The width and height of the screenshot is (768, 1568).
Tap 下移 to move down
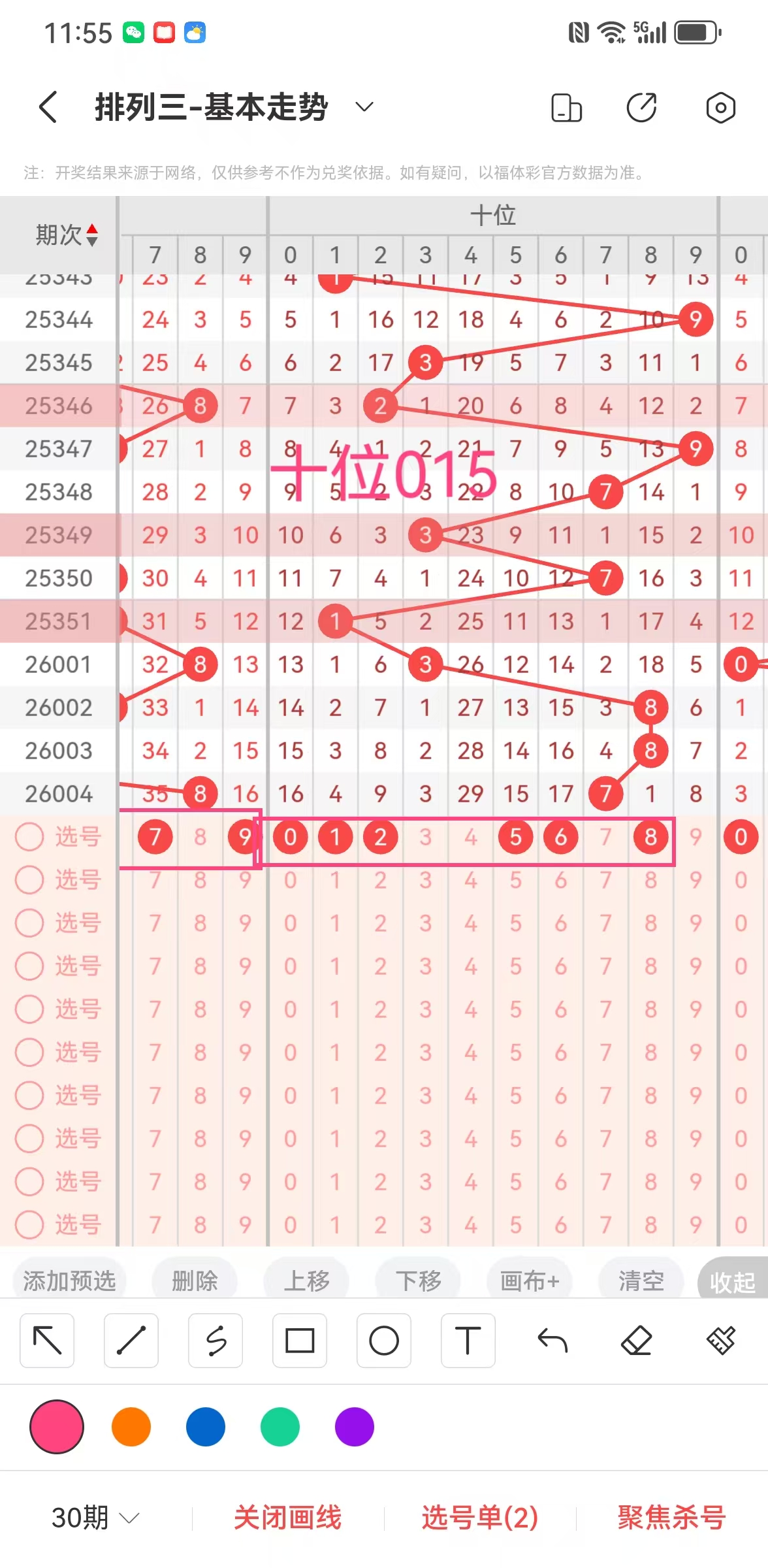tap(418, 1281)
